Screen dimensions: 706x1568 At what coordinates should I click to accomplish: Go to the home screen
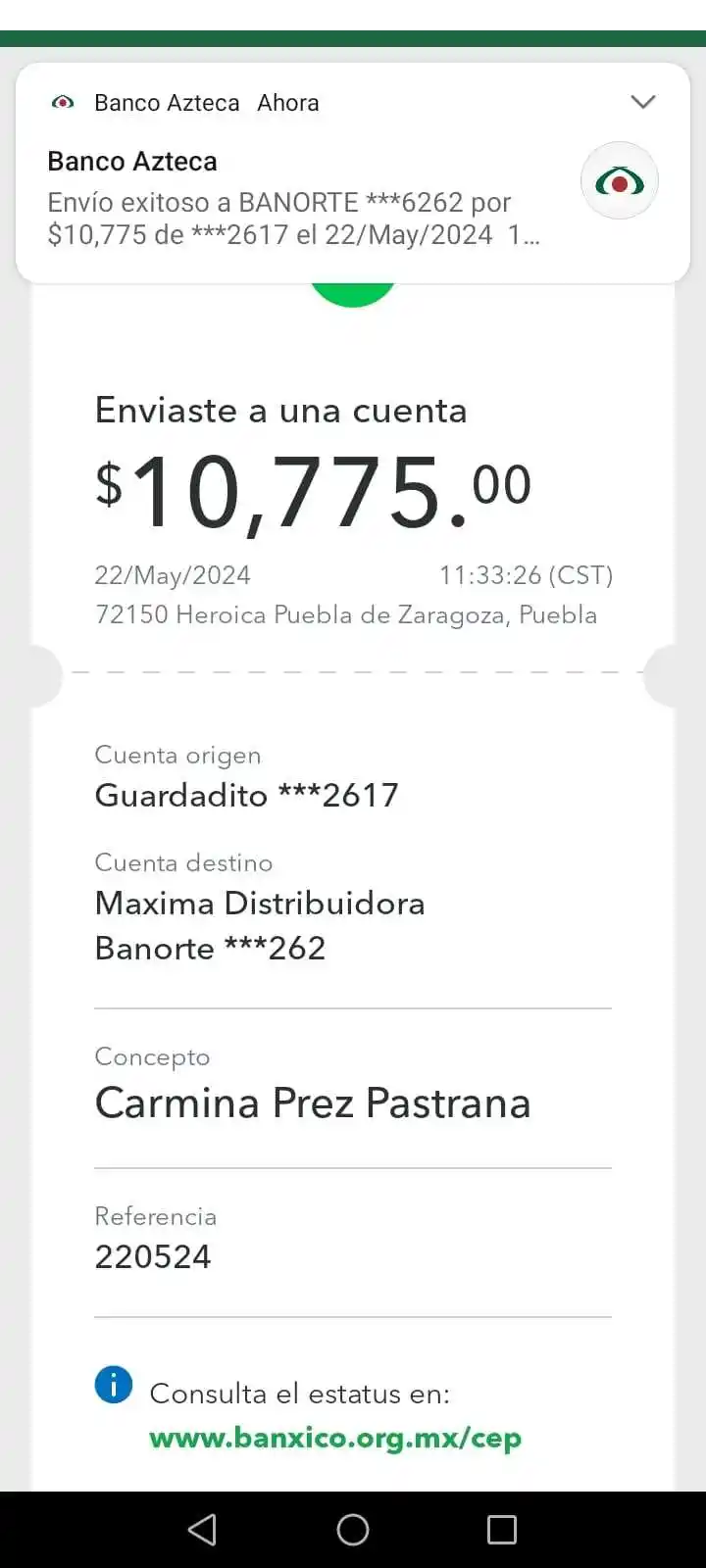click(353, 1530)
